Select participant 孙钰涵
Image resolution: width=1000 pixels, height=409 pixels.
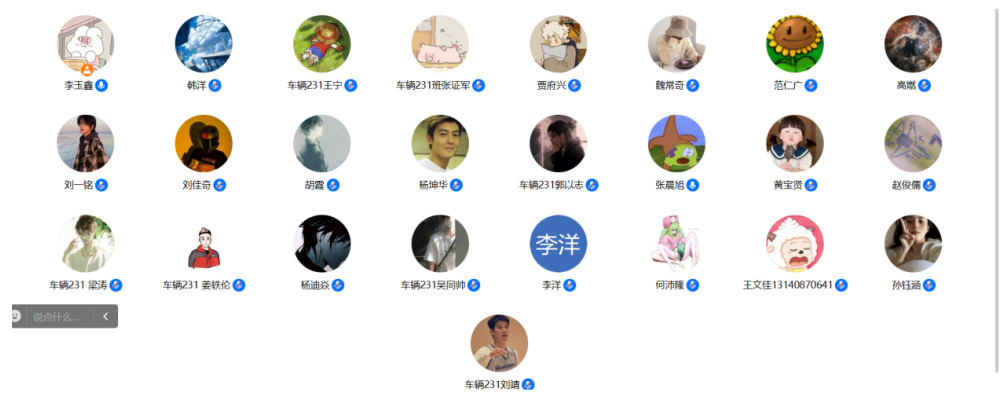(x=913, y=244)
